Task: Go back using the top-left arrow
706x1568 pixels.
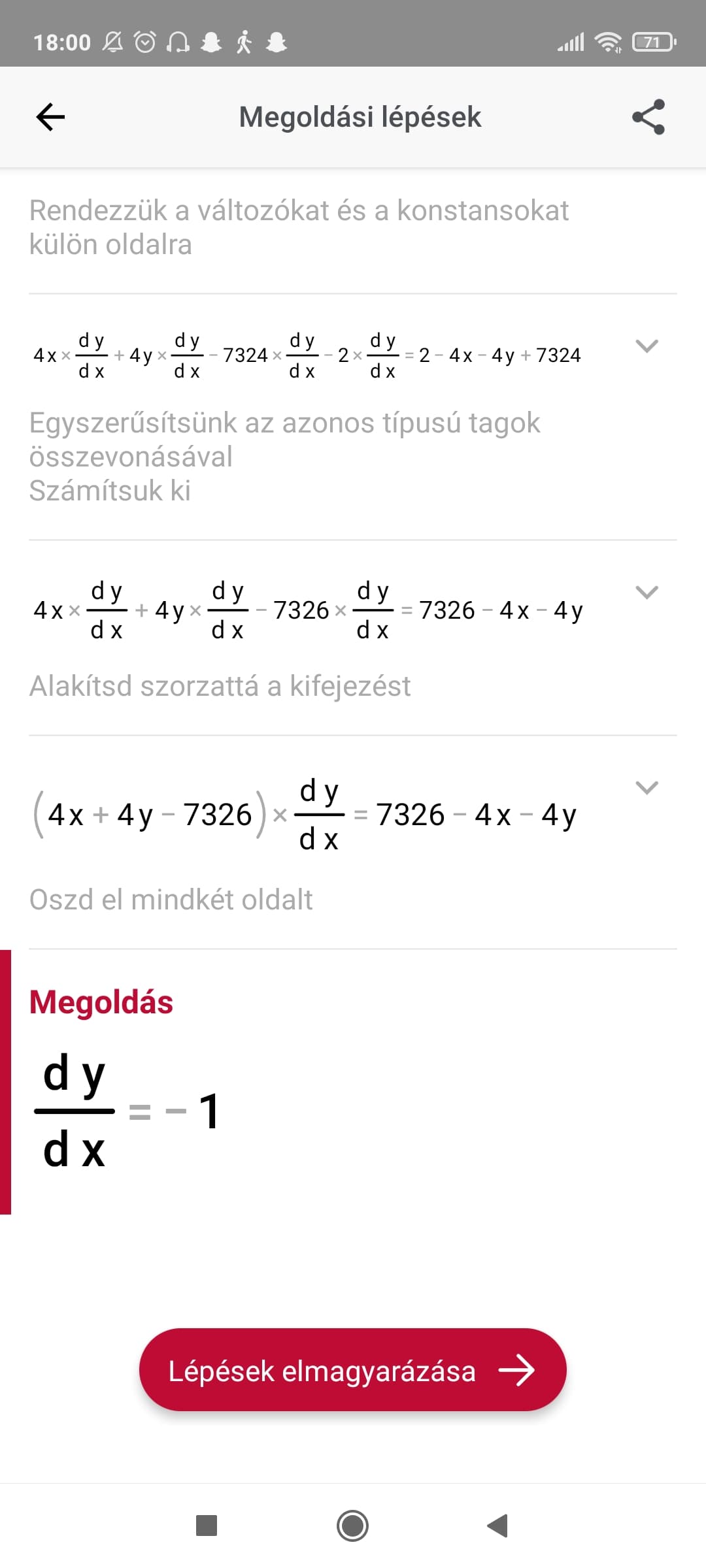Action: coord(50,117)
